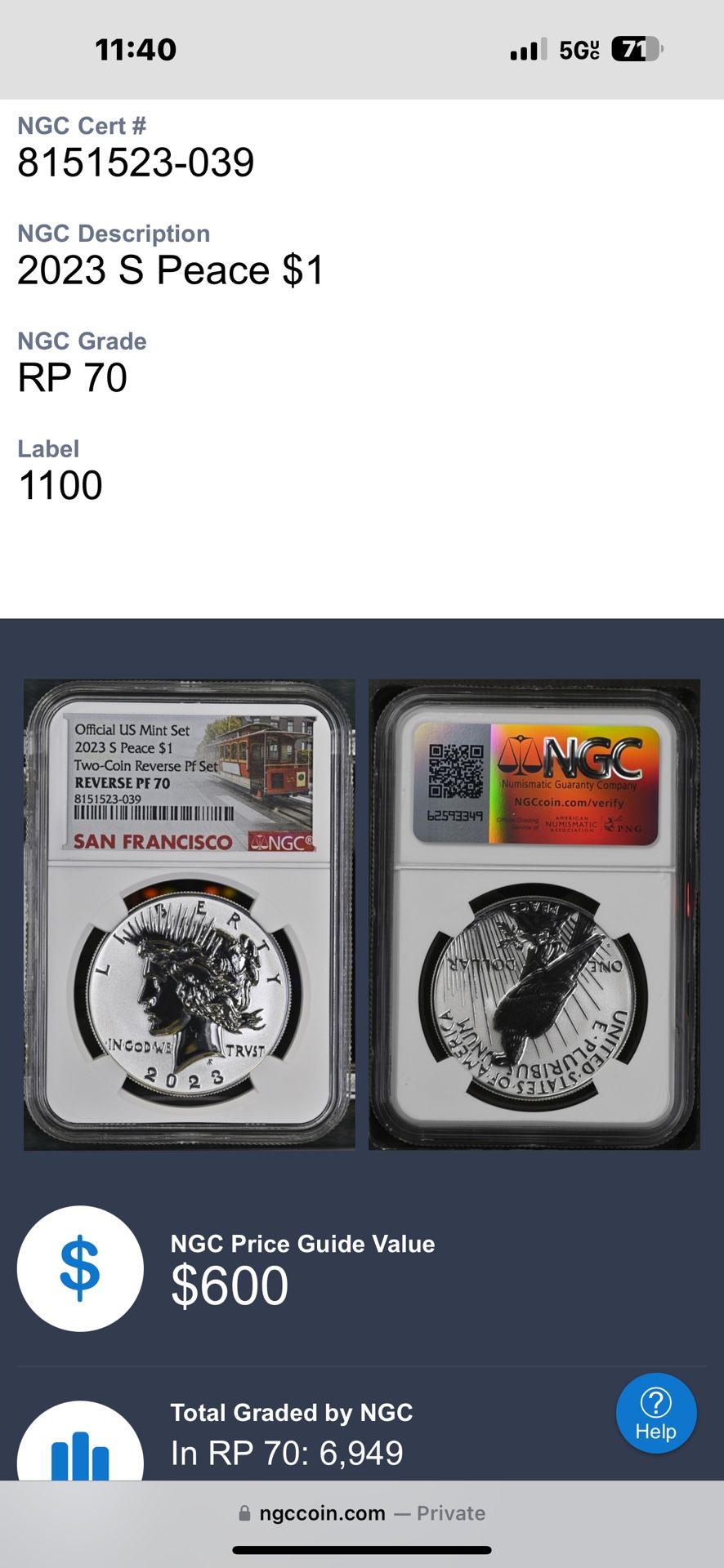The width and height of the screenshot is (724, 1568).
Task: Enlarge the coin obverse slab photo
Action: 190,915
